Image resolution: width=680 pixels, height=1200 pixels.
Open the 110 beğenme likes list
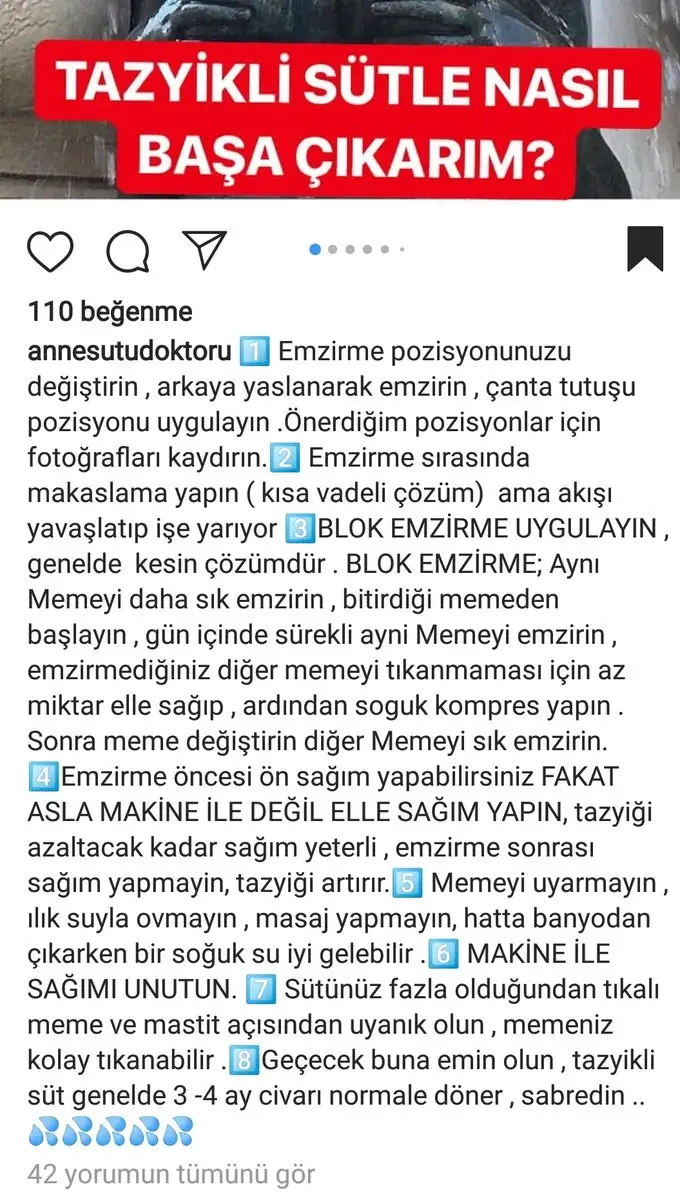(110, 312)
